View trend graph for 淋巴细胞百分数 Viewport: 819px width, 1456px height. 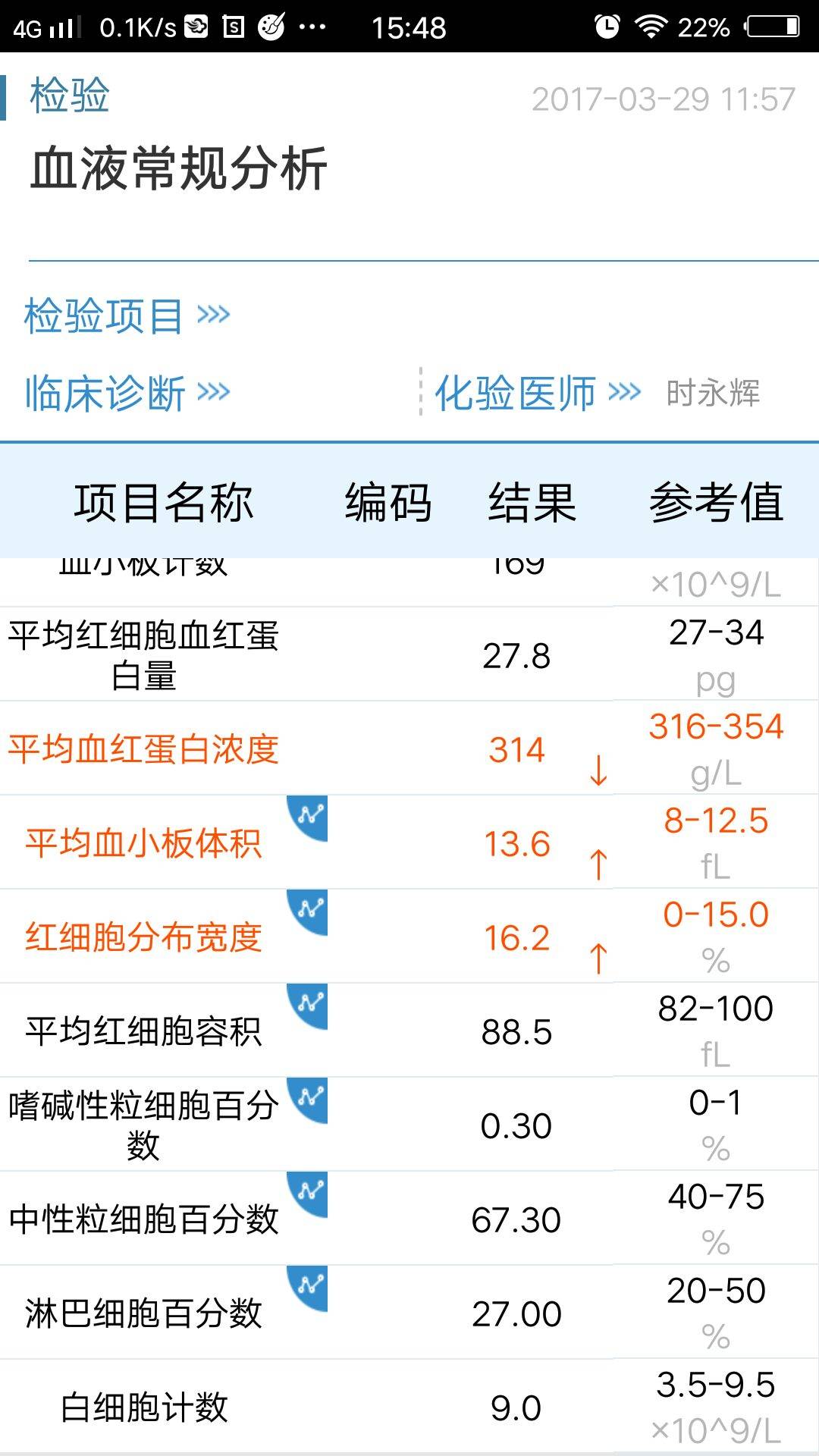309,1286
